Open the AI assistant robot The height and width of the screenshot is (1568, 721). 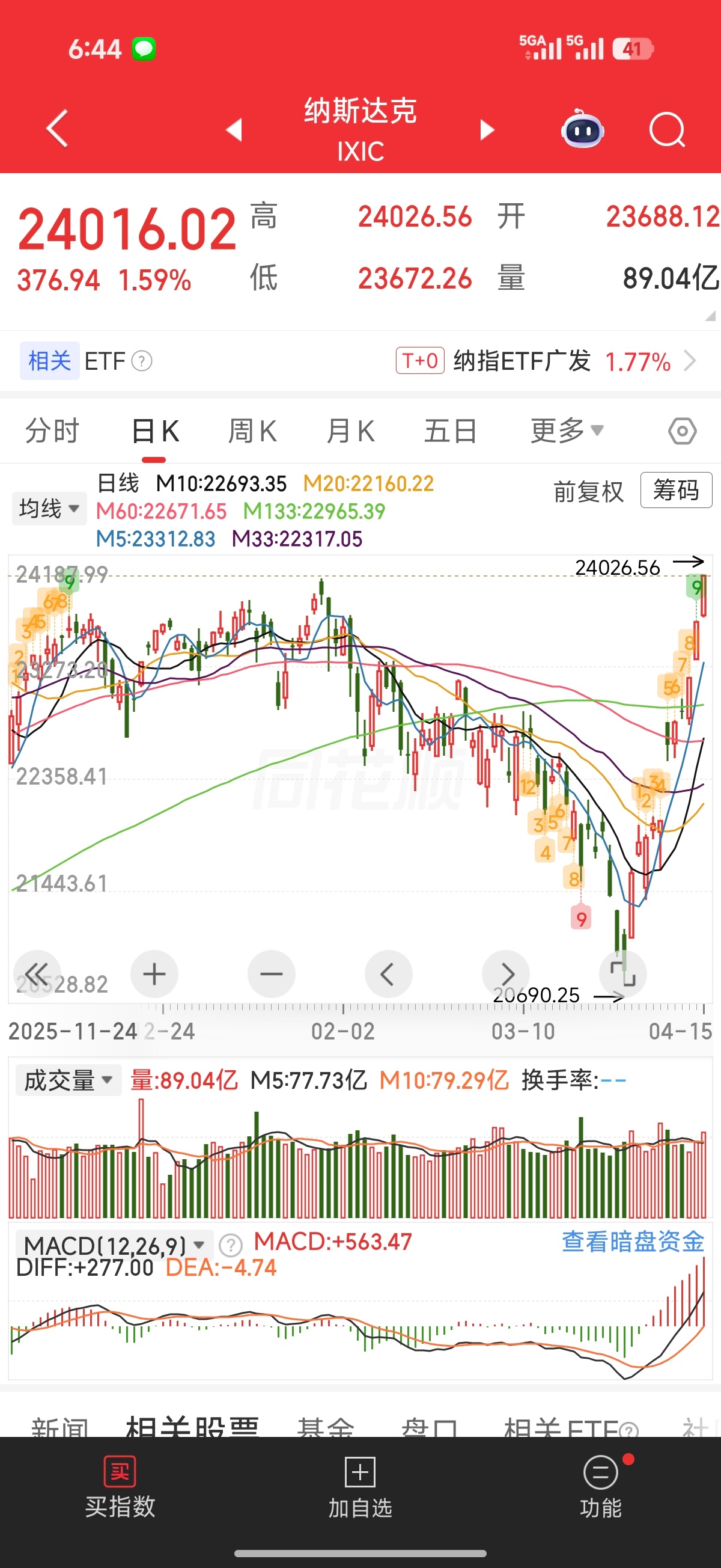582,130
